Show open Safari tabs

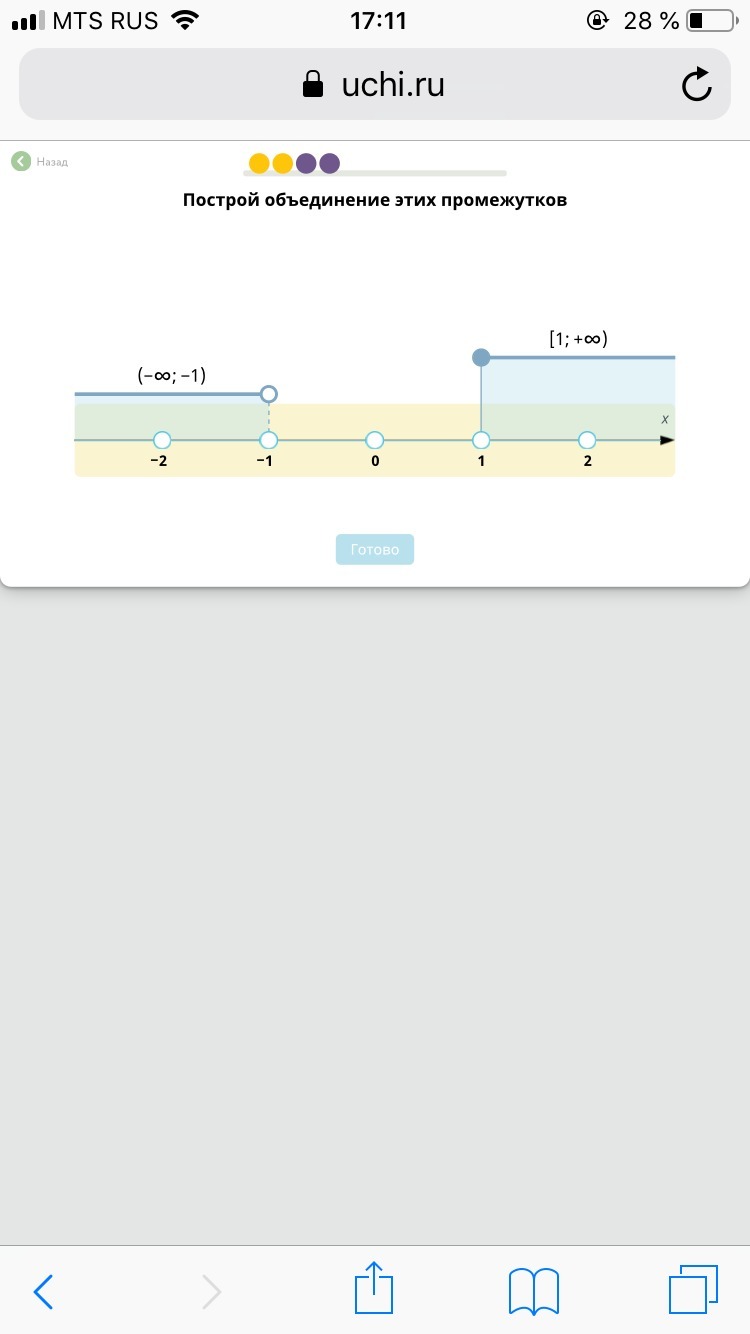pos(693,1290)
